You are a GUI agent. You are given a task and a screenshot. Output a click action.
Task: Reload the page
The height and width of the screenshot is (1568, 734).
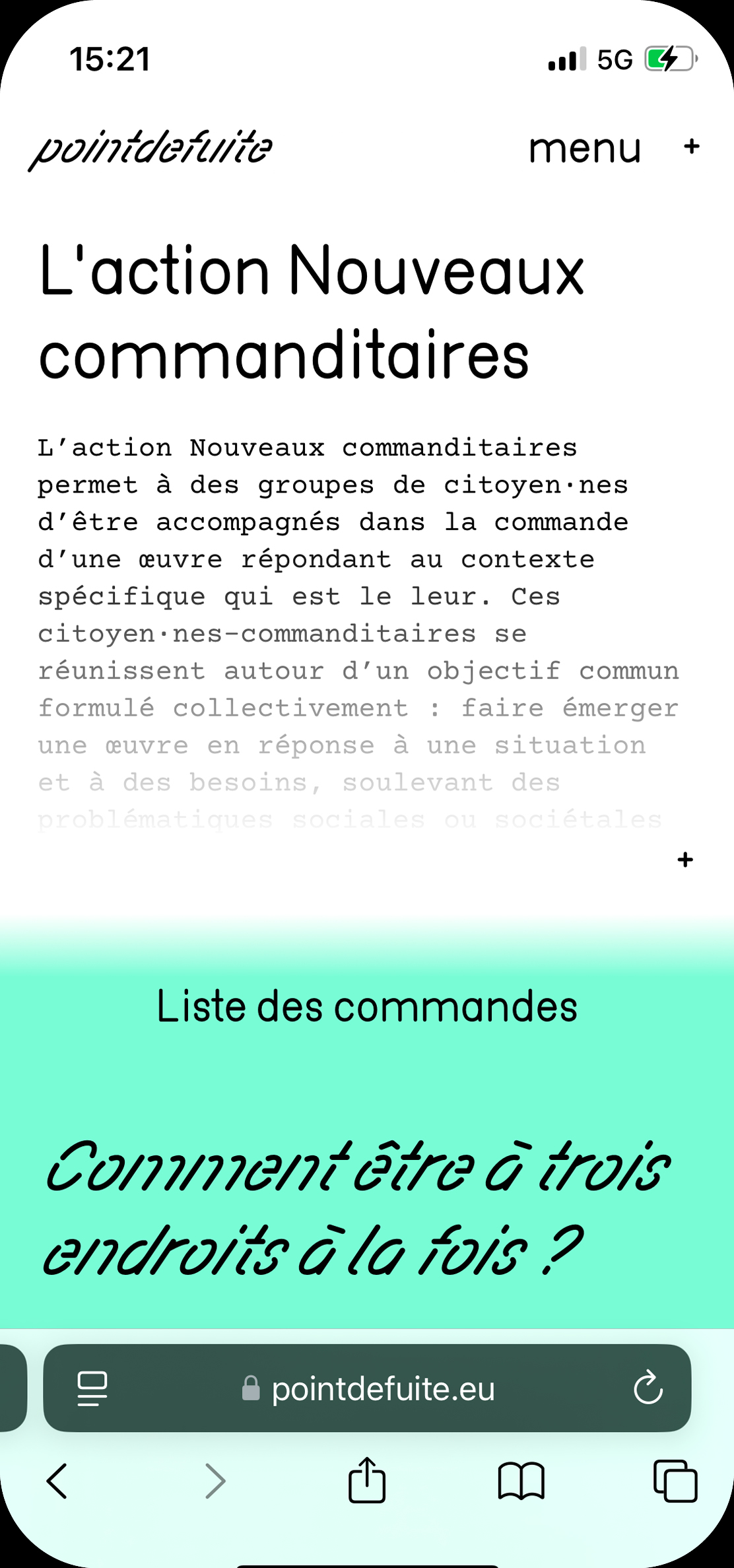[x=648, y=1388]
